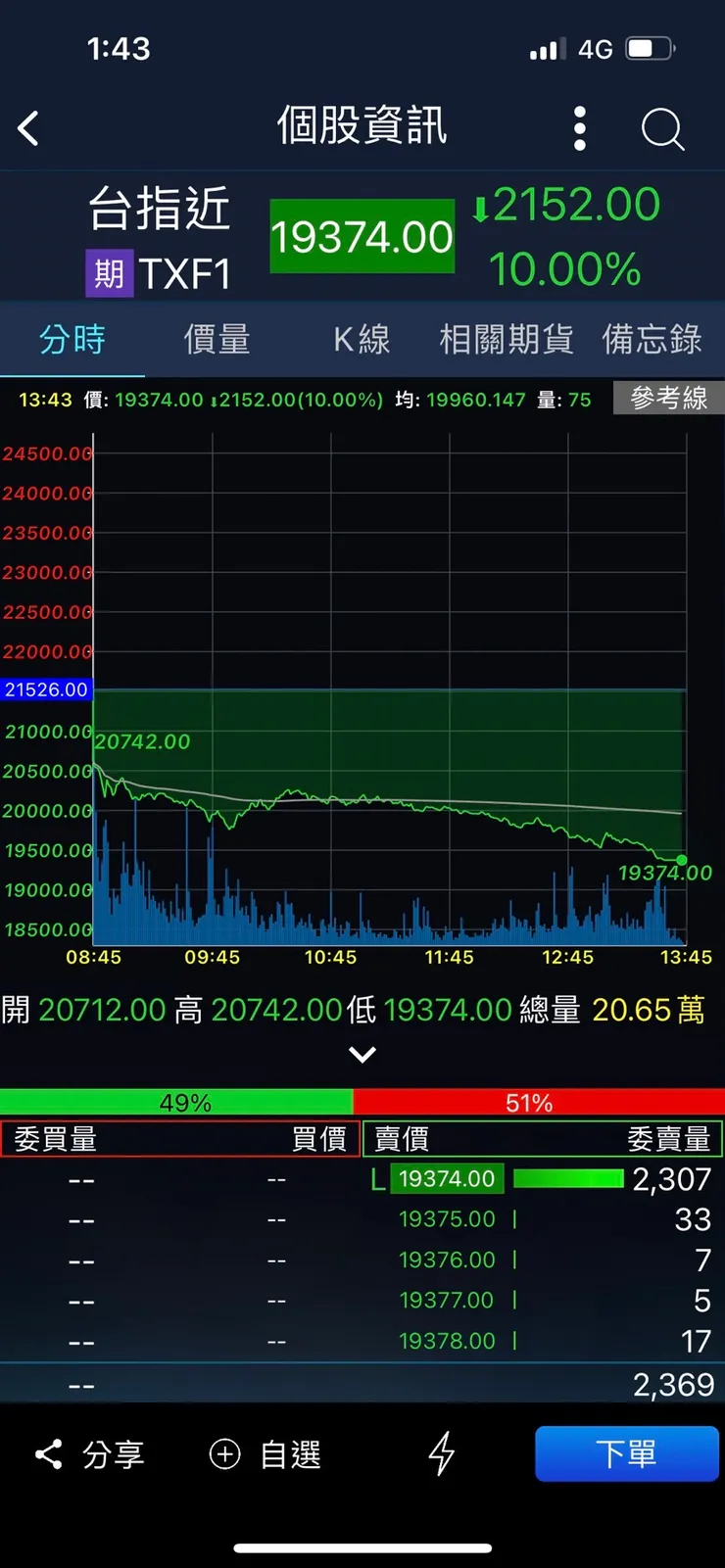Tap the 備忘錄 memo option
The image size is (725, 1568).
coord(652,340)
